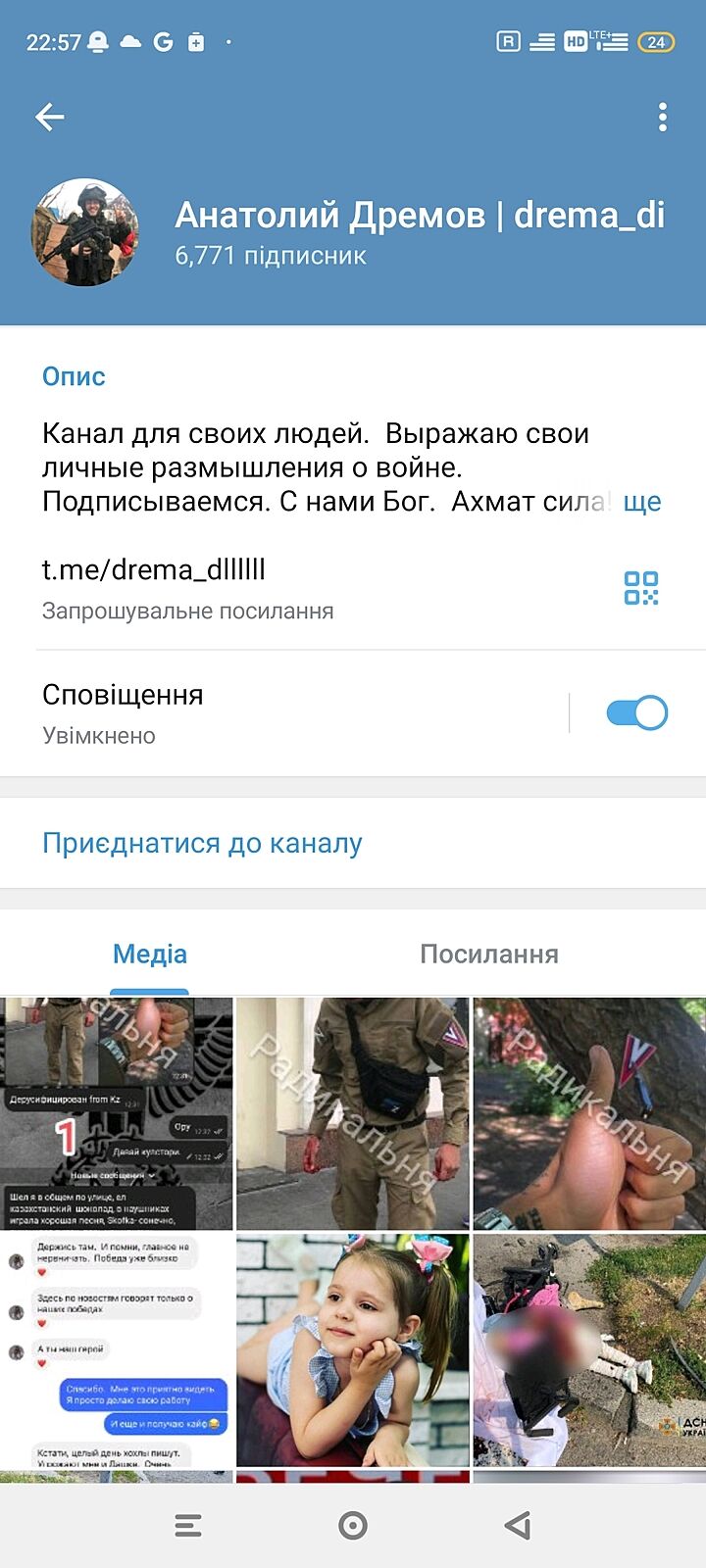Tap Приєднатися до каналу to join
This screenshot has width=706, height=1568.
click(x=202, y=843)
